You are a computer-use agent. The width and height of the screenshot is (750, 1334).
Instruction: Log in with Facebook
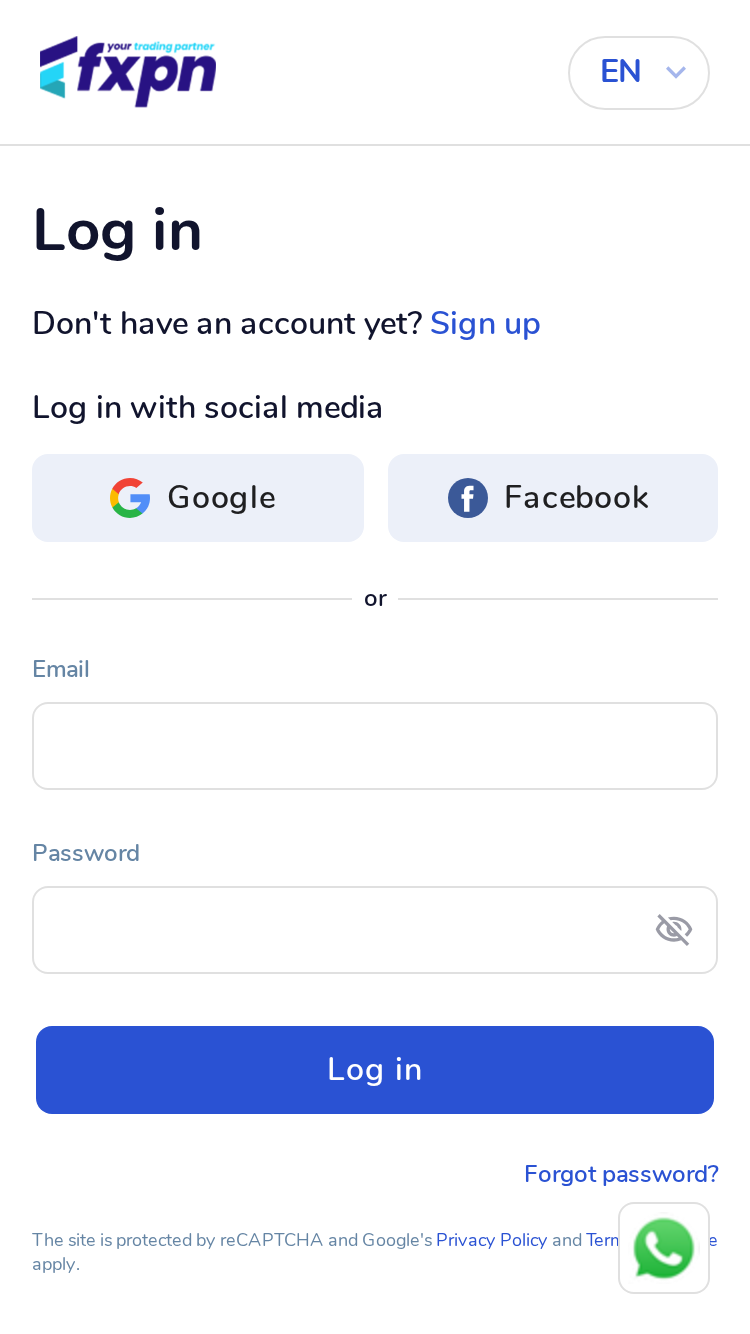(553, 498)
